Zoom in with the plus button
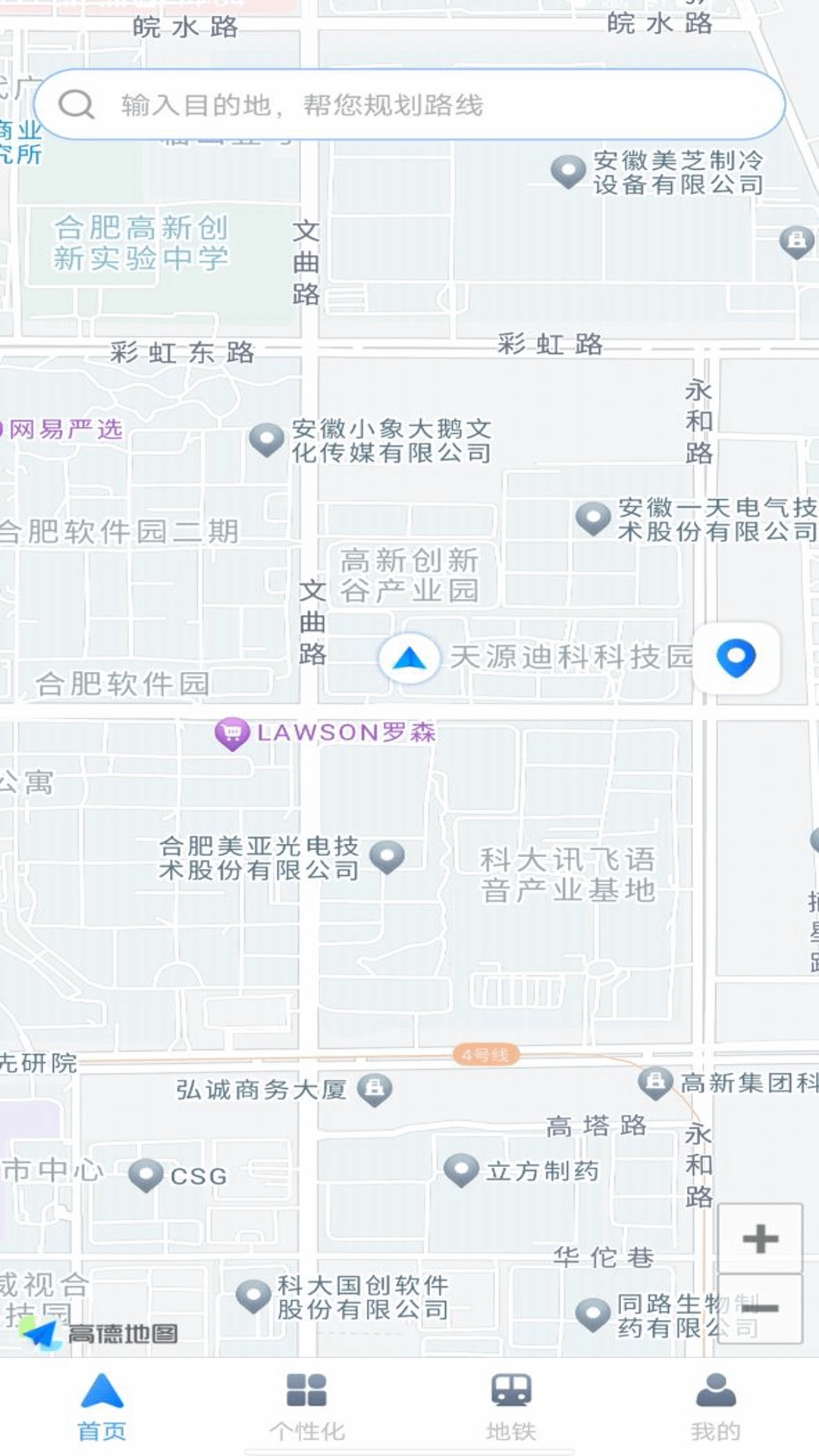 [x=760, y=1239]
